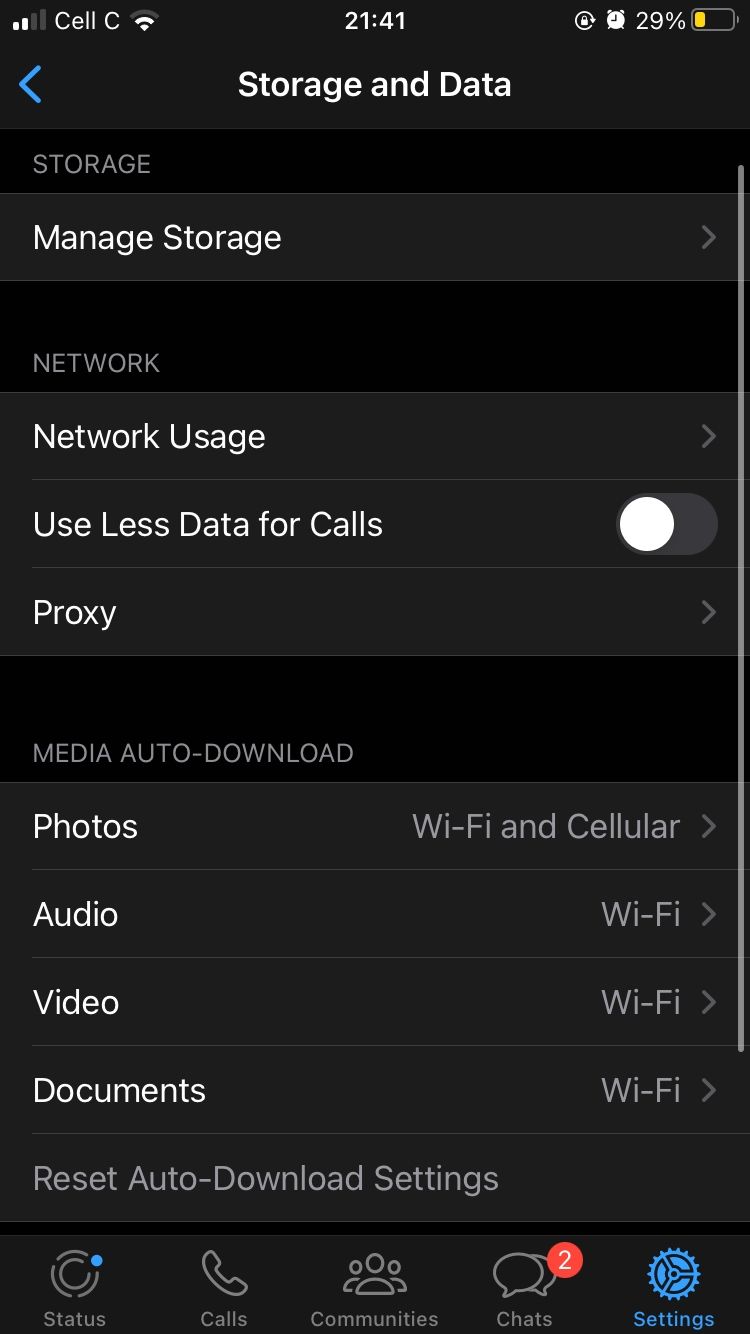The image size is (750, 1334).
Task: Change Photos auto-download setting
Action: click(x=375, y=827)
